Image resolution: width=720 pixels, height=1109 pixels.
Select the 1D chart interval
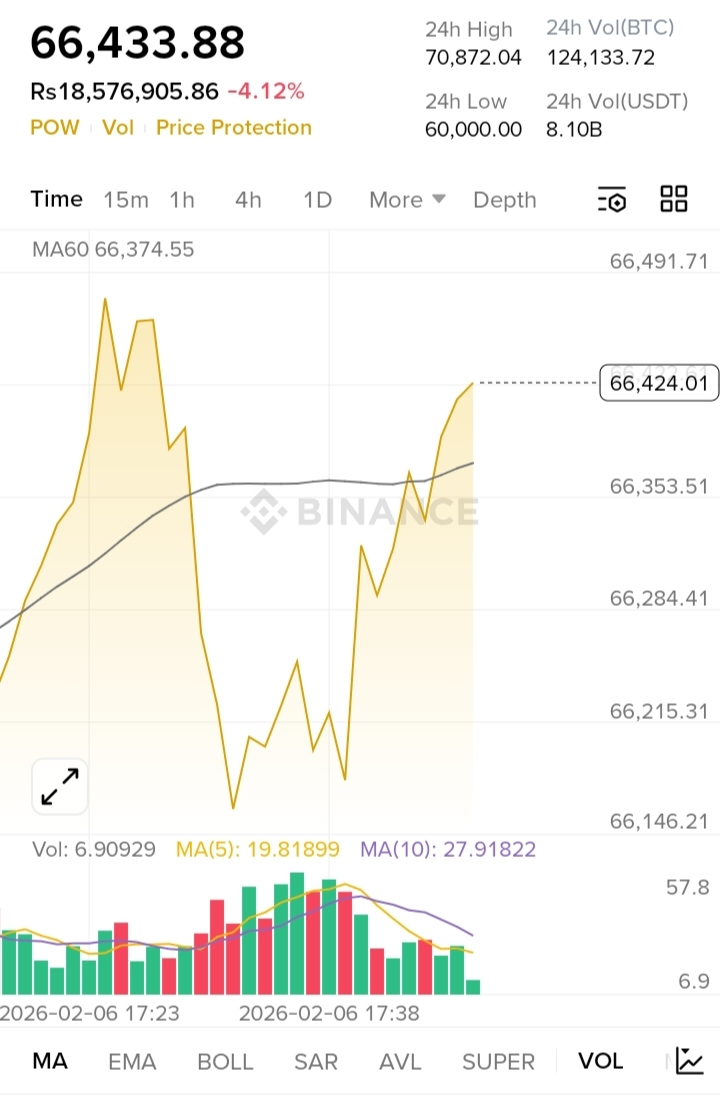318,200
